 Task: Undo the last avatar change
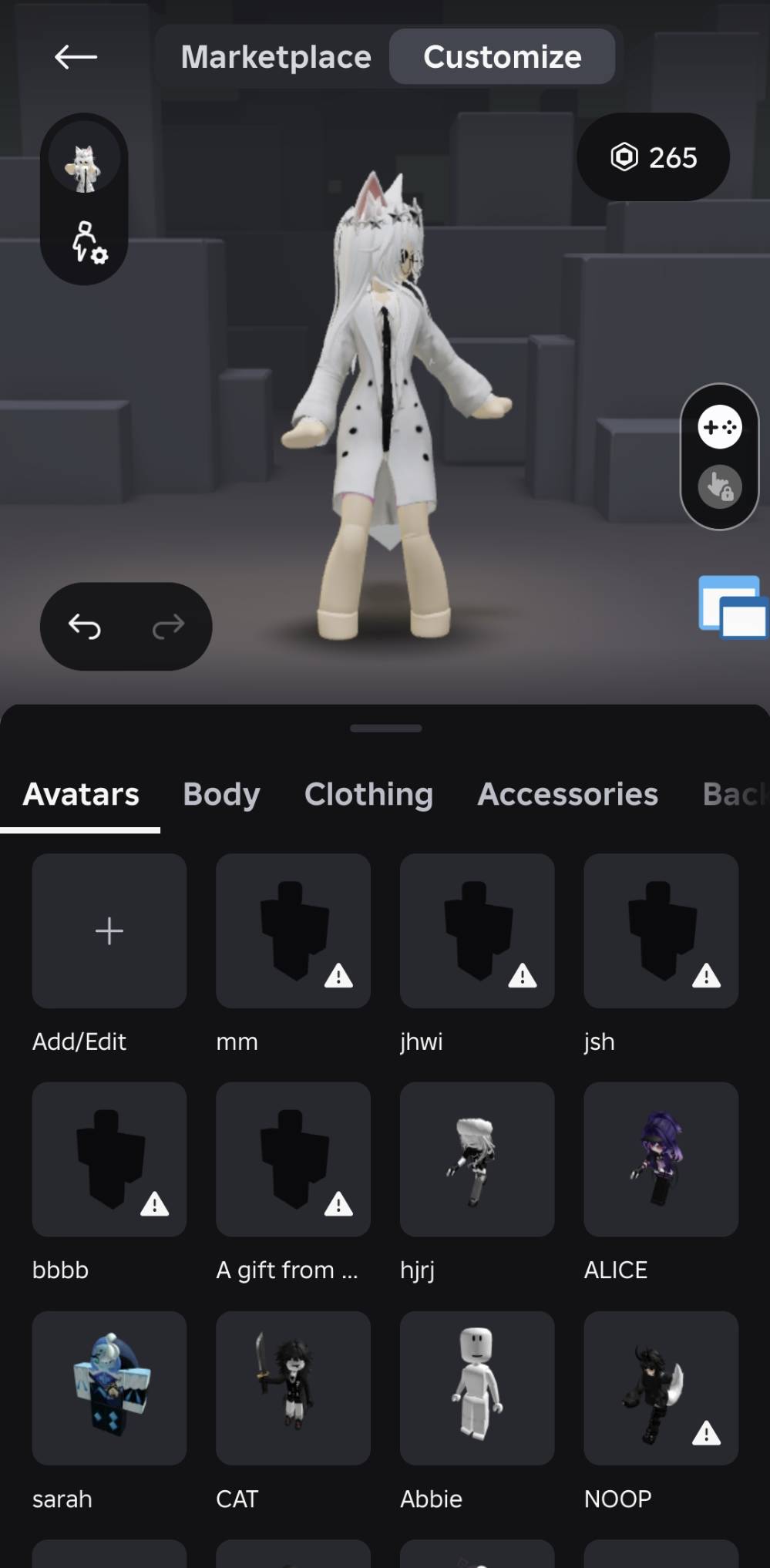click(x=85, y=626)
